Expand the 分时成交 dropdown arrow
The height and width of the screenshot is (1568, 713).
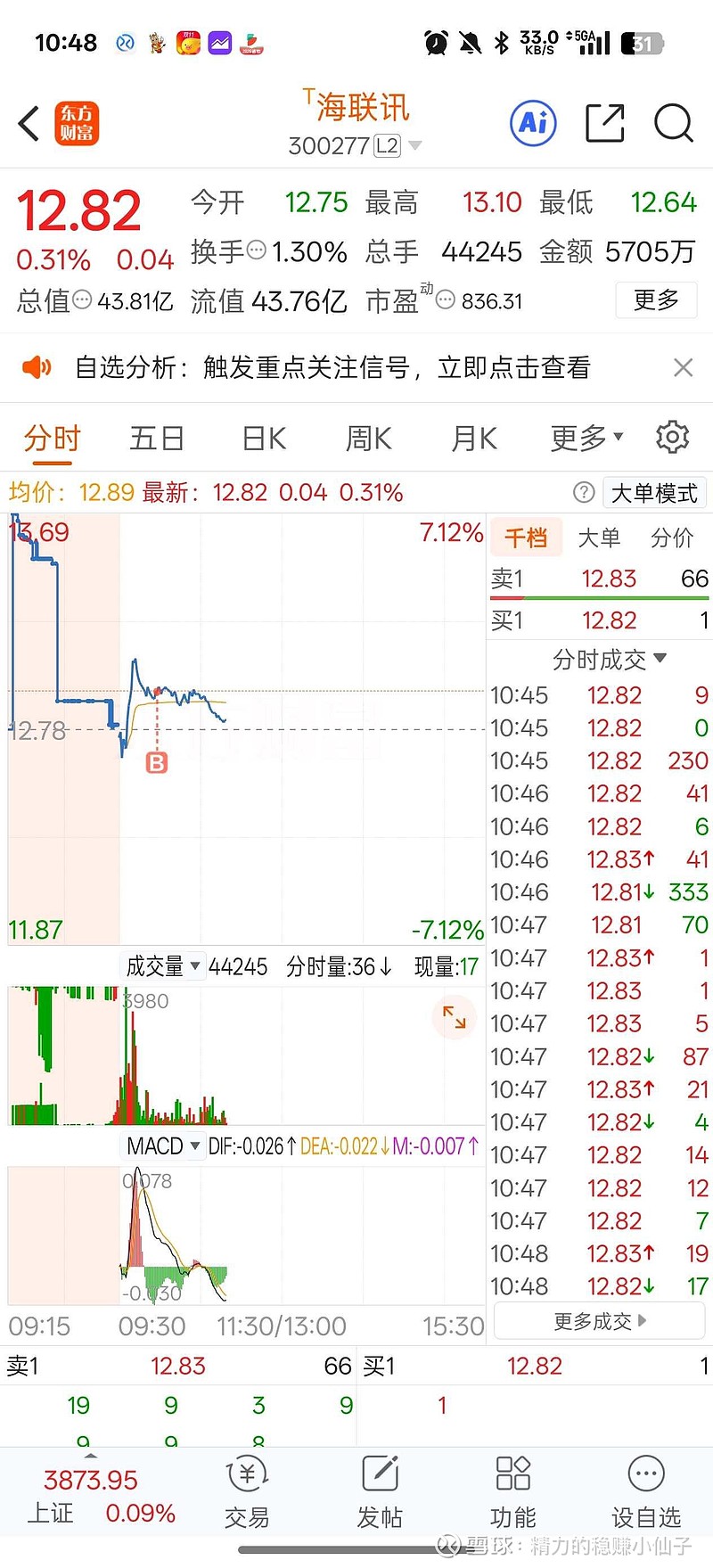(660, 659)
